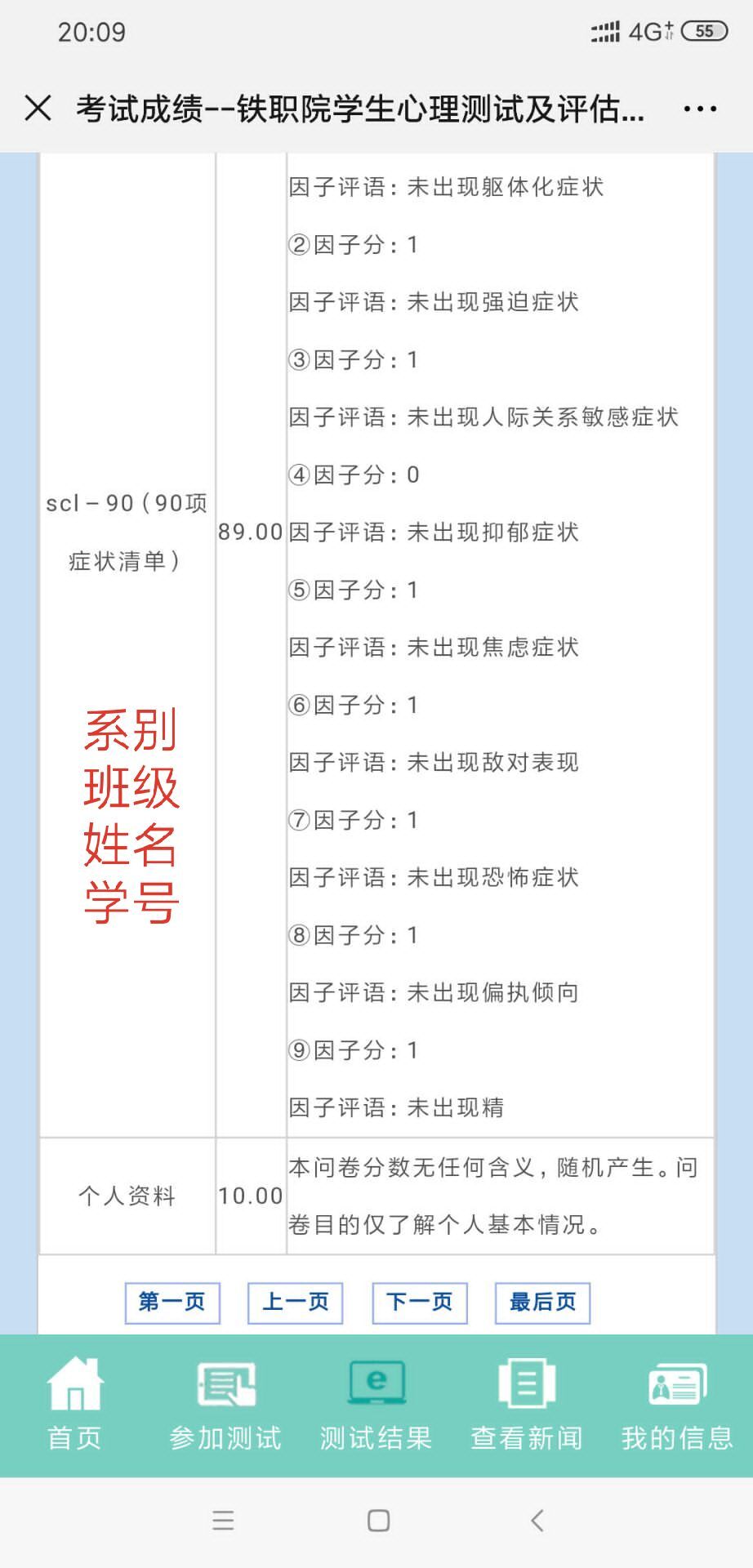Image resolution: width=753 pixels, height=1568 pixels.
Task: Go to 下一页 (next page)
Action: point(420,1303)
